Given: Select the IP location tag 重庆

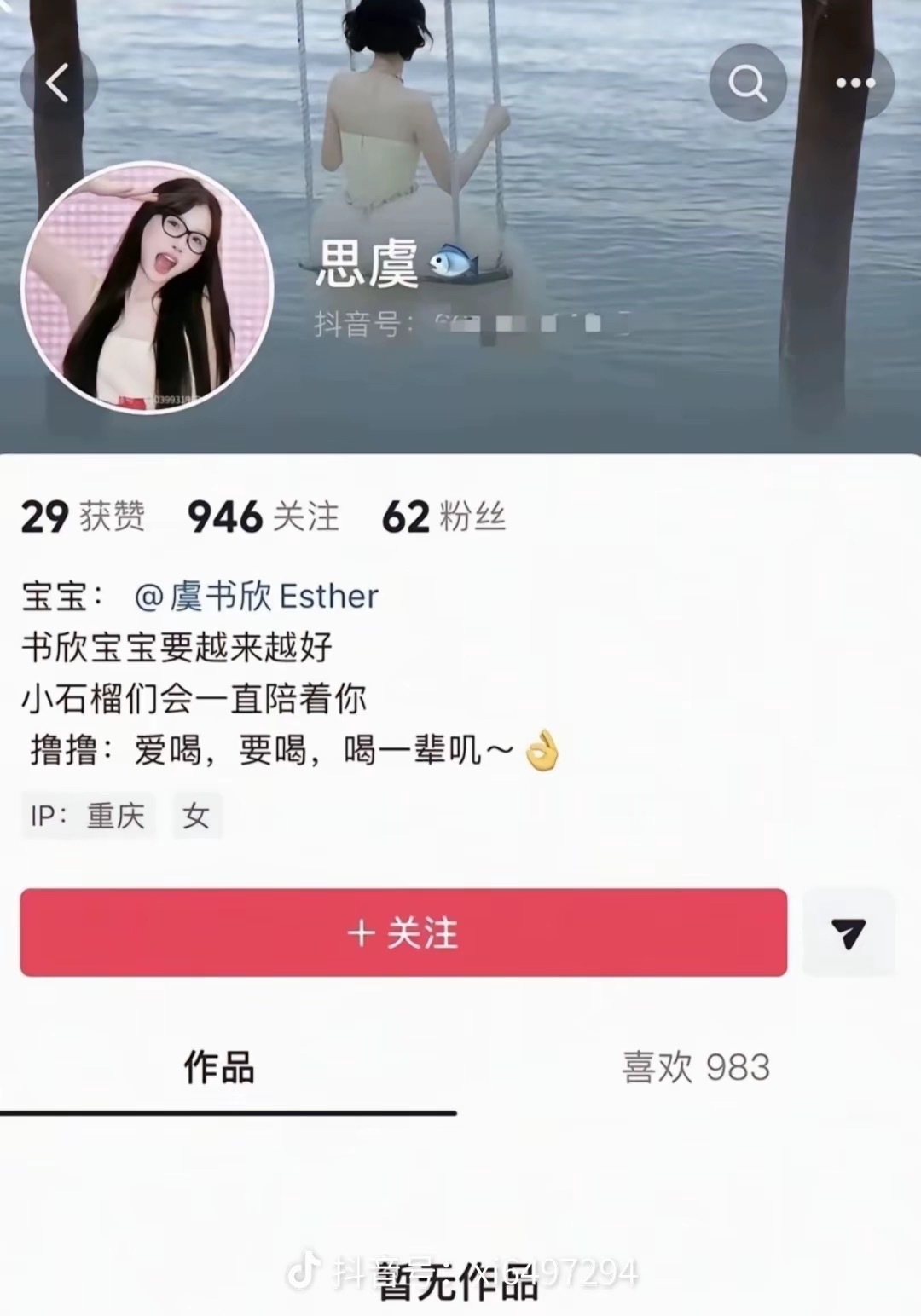Looking at the screenshot, I should point(88,816).
